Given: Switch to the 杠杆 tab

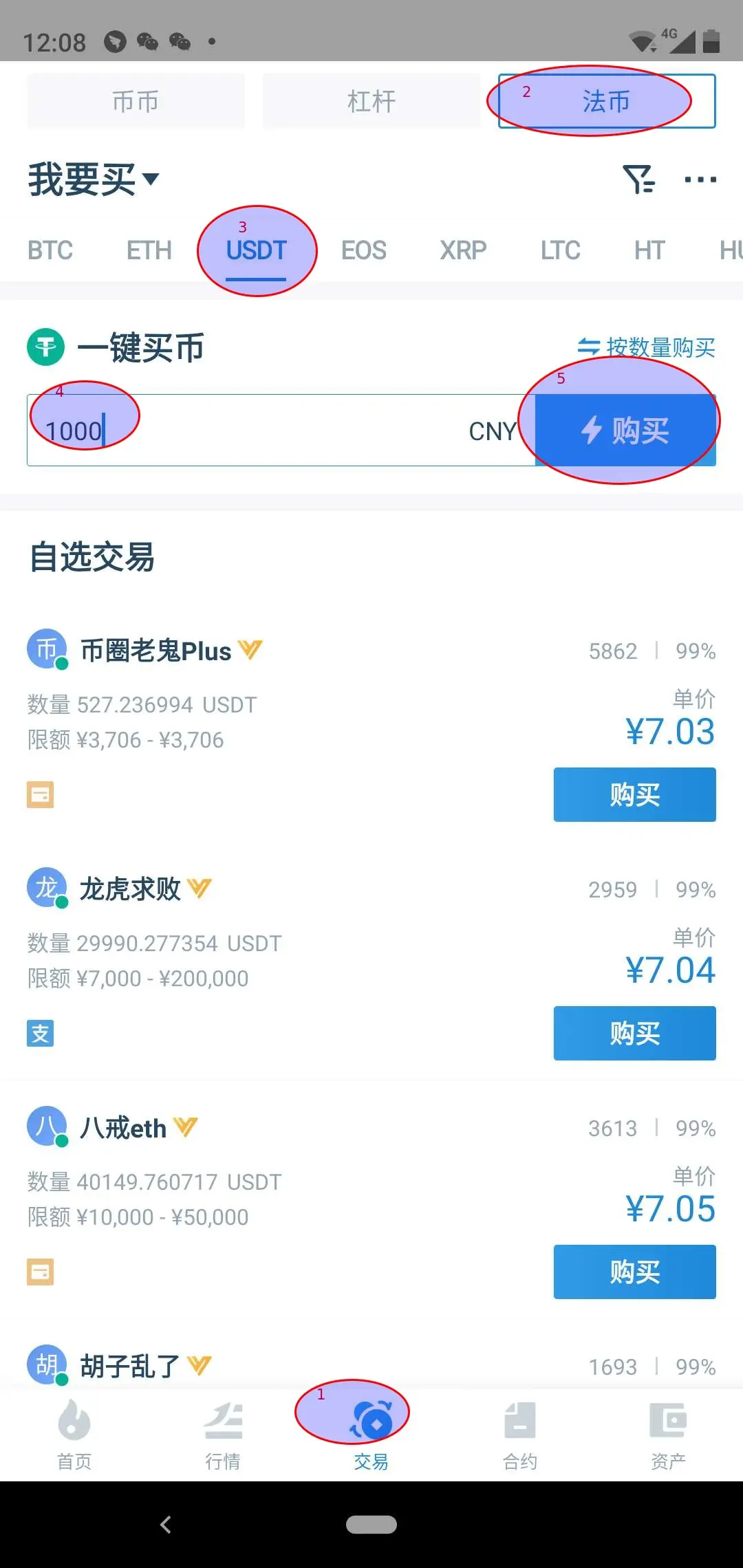Looking at the screenshot, I should (x=371, y=101).
